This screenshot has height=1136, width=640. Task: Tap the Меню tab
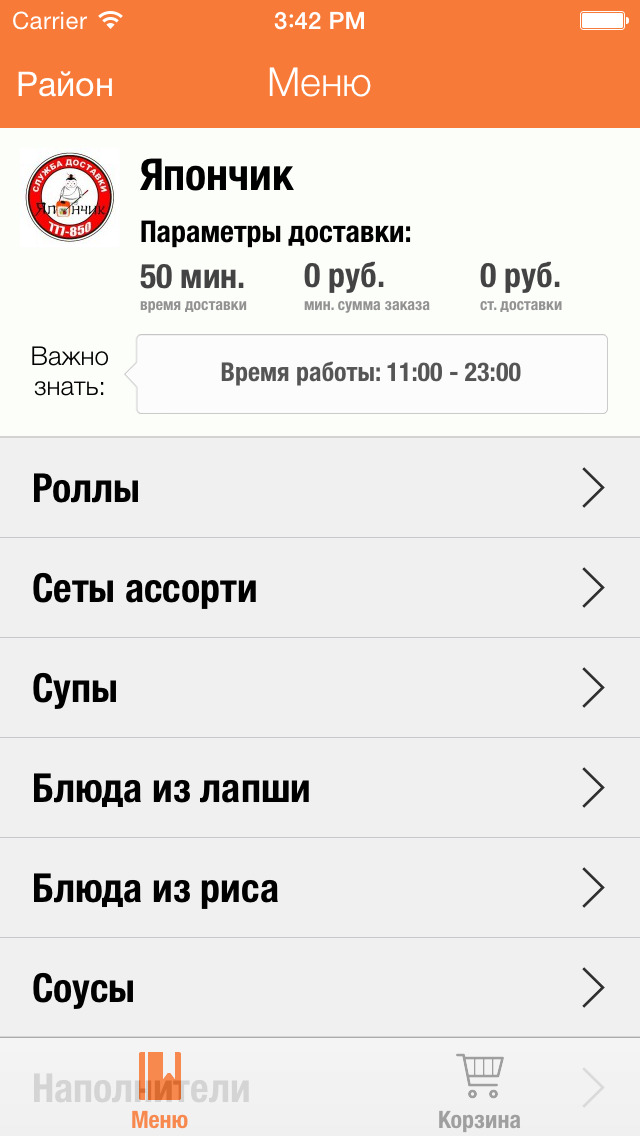[x=160, y=1089]
